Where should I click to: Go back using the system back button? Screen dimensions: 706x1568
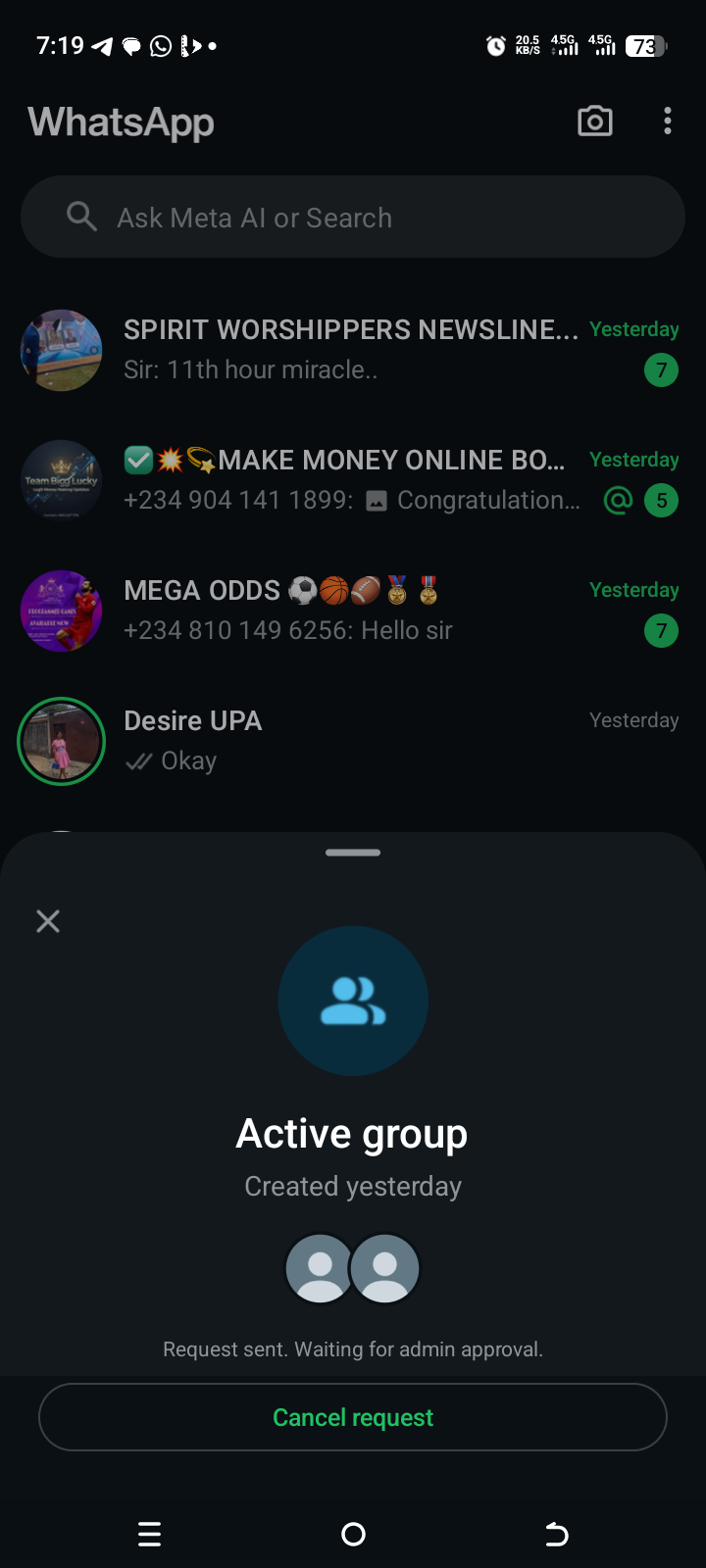(556, 1534)
